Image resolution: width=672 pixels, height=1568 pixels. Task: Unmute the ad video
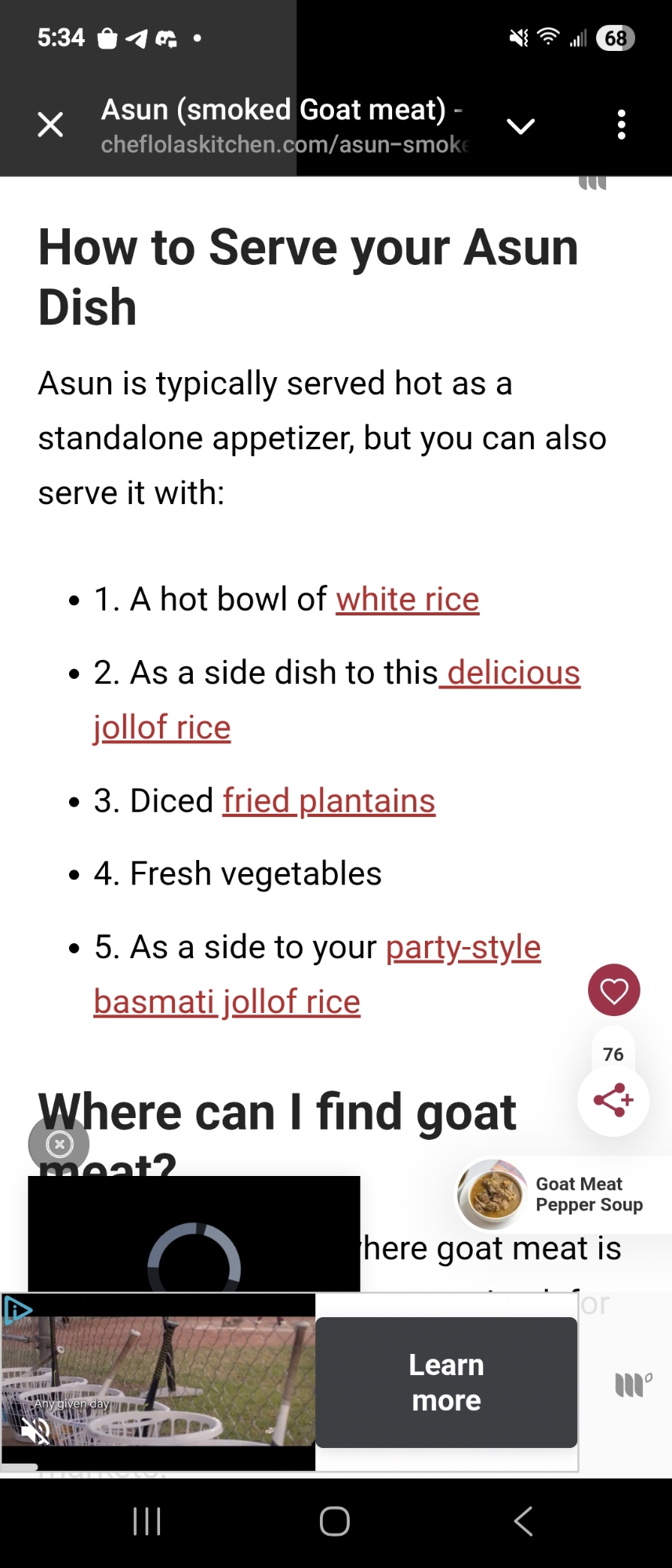[x=35, y=1432]
